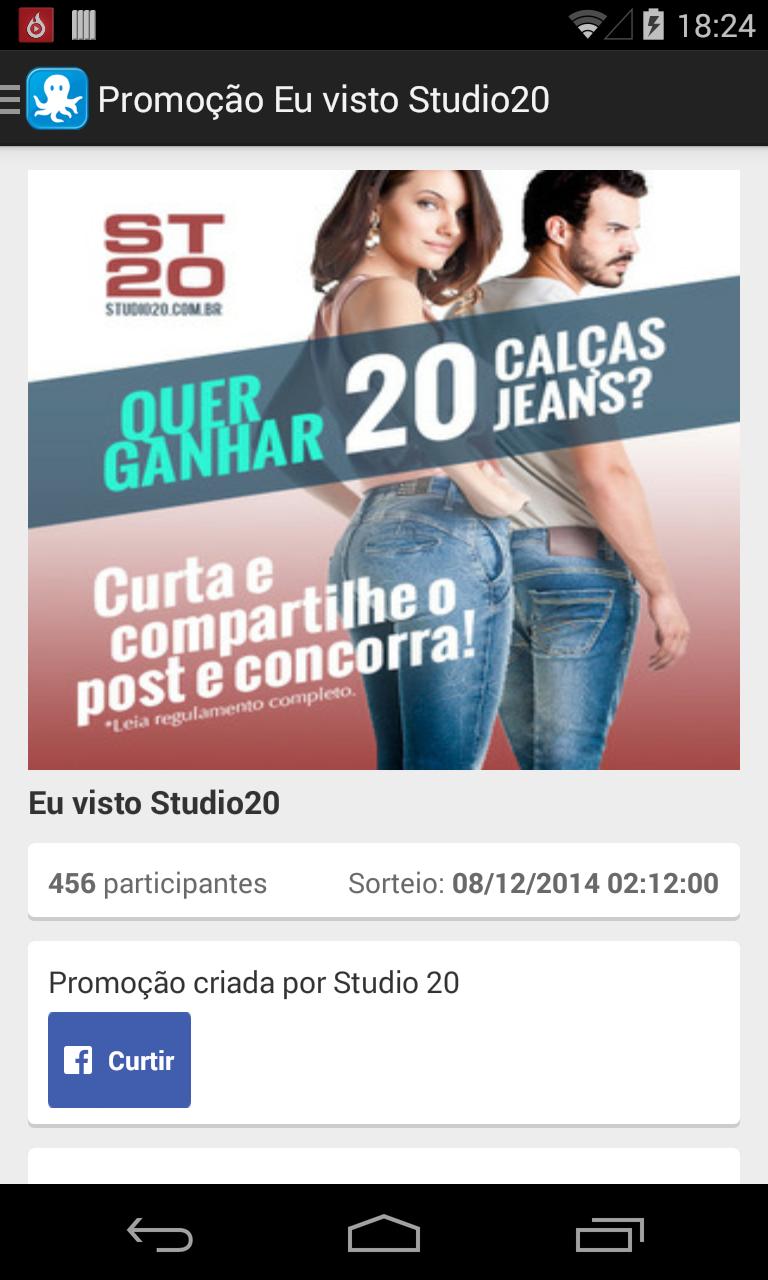Viewport: 768px width, 1280px height.
Task: Open the navigation drawer hamburger menu
Action: click(x=8, y=99)
